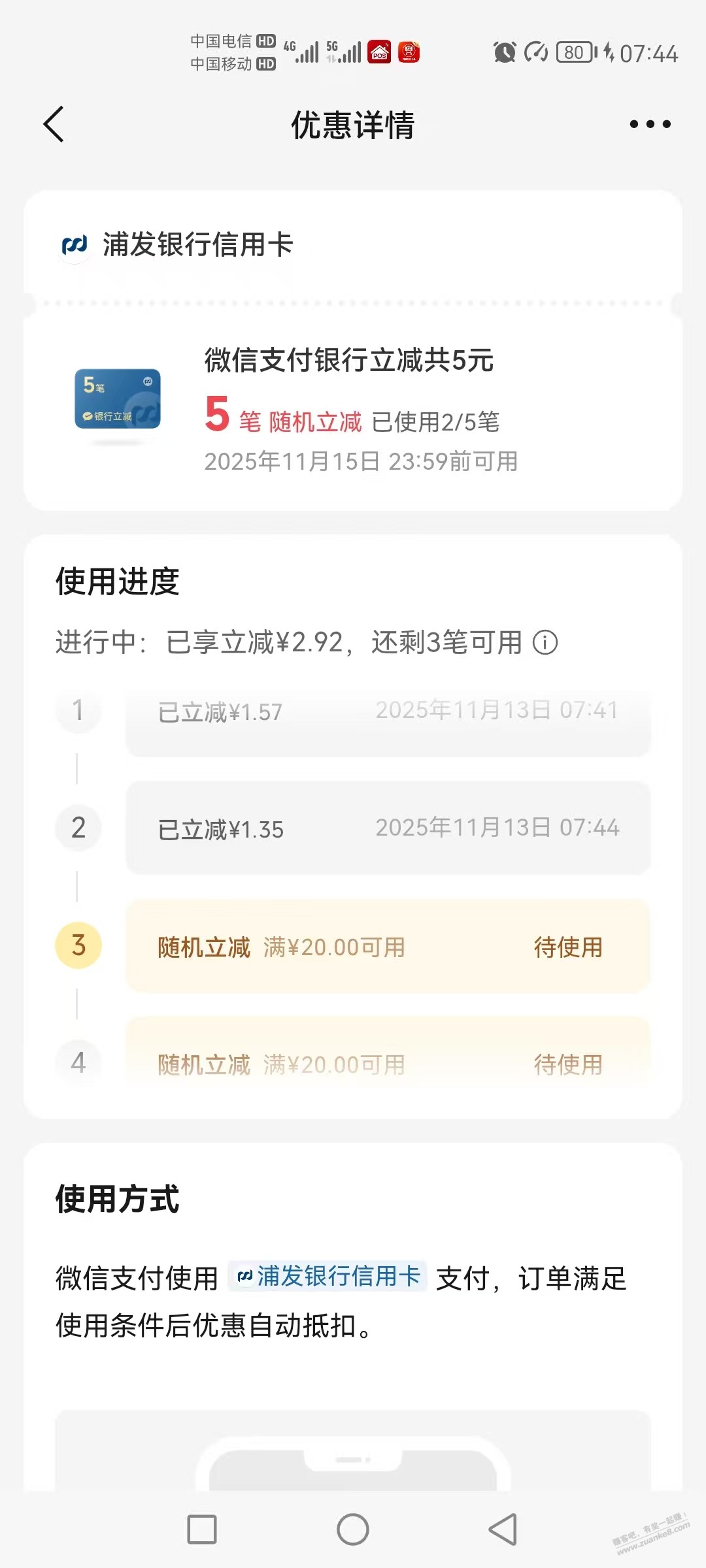Show info about the 还剩3笔可用 progress
This screenshot has height=1568, width=706.
click(545, 642)
